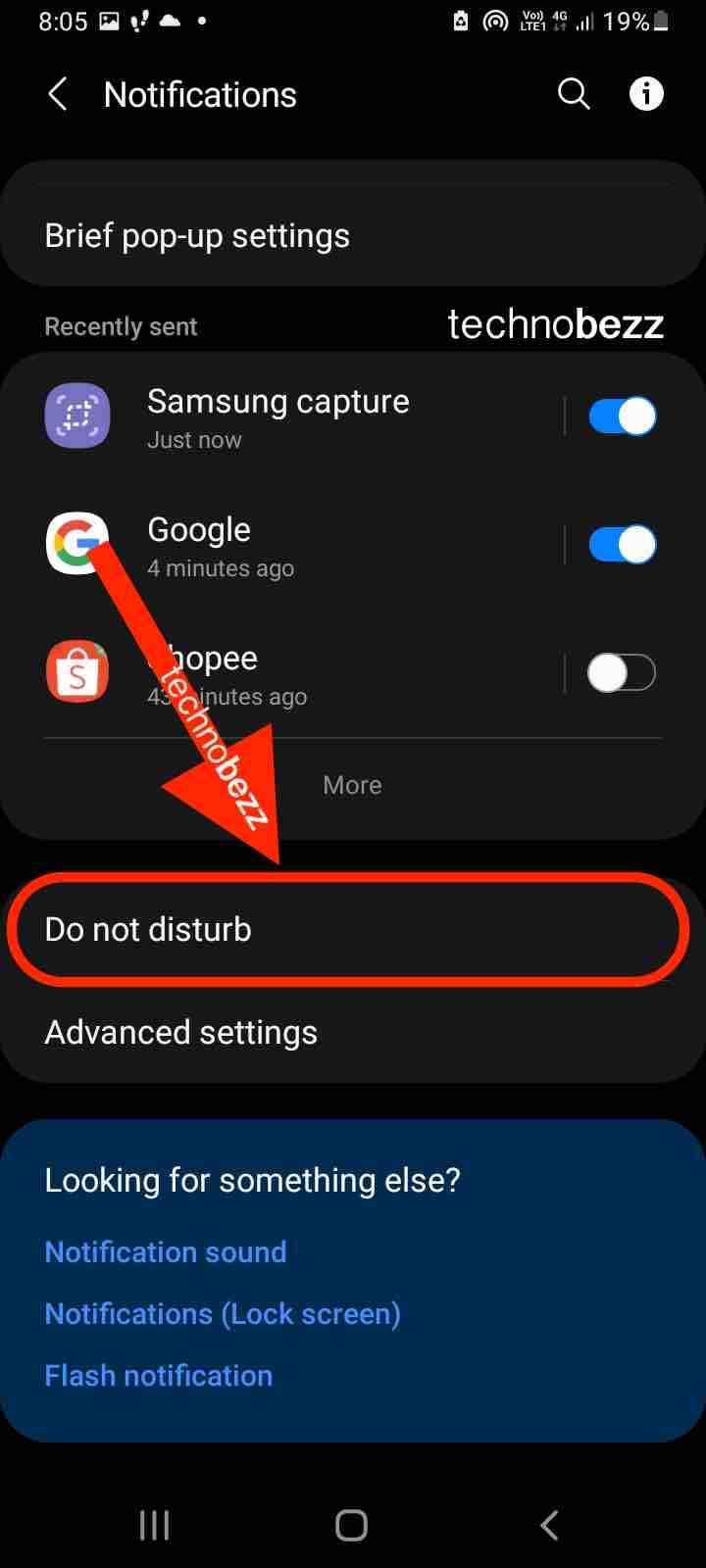Open Notifications (Lock screen) link

pyautogui.click(x=223, y=1313)
